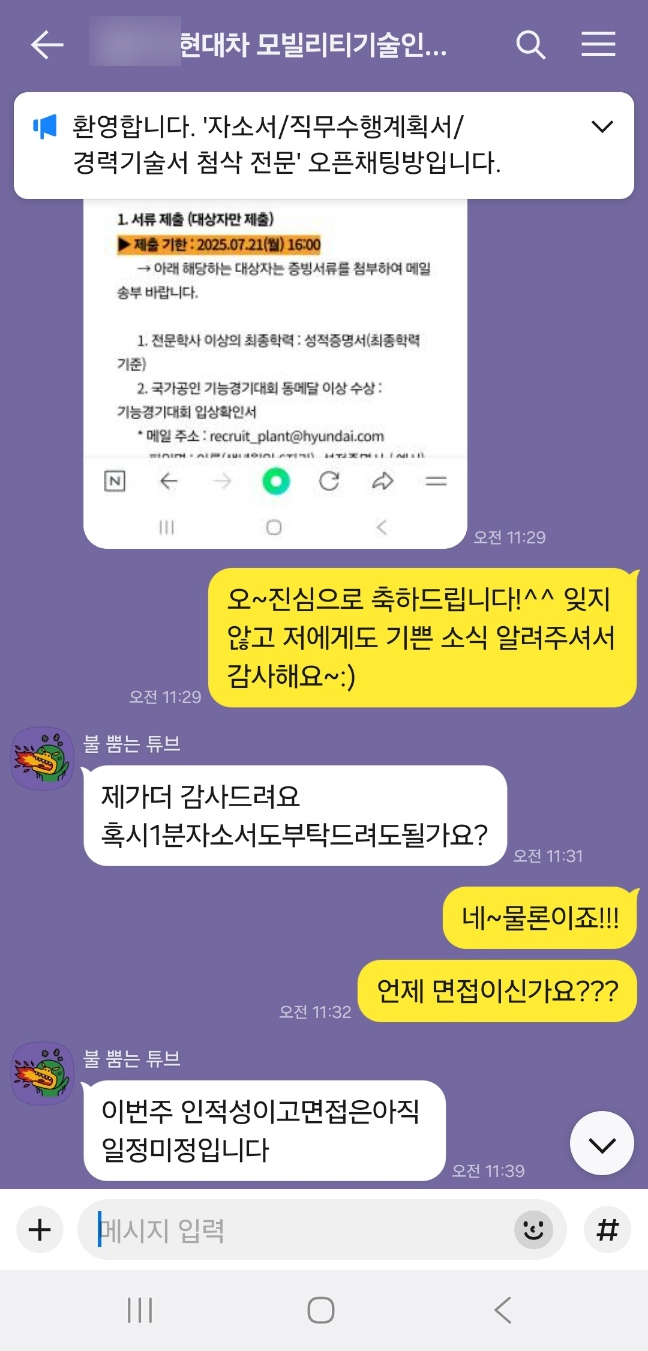Viewport: 648px width, 1351px height.
Task: Expand the welcome announcement banner
Action: [x=602, y=127]
